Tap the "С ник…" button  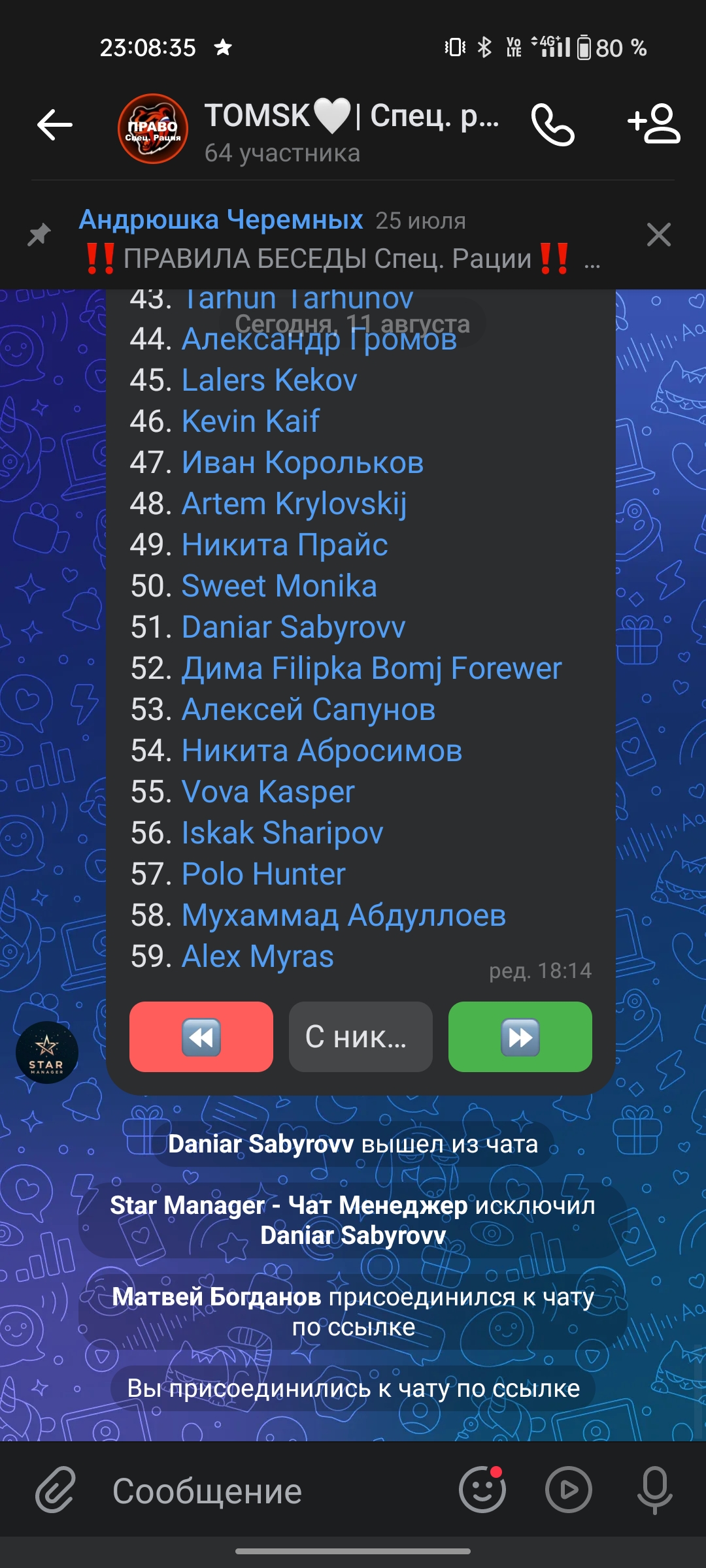[x=361, y=1036]
